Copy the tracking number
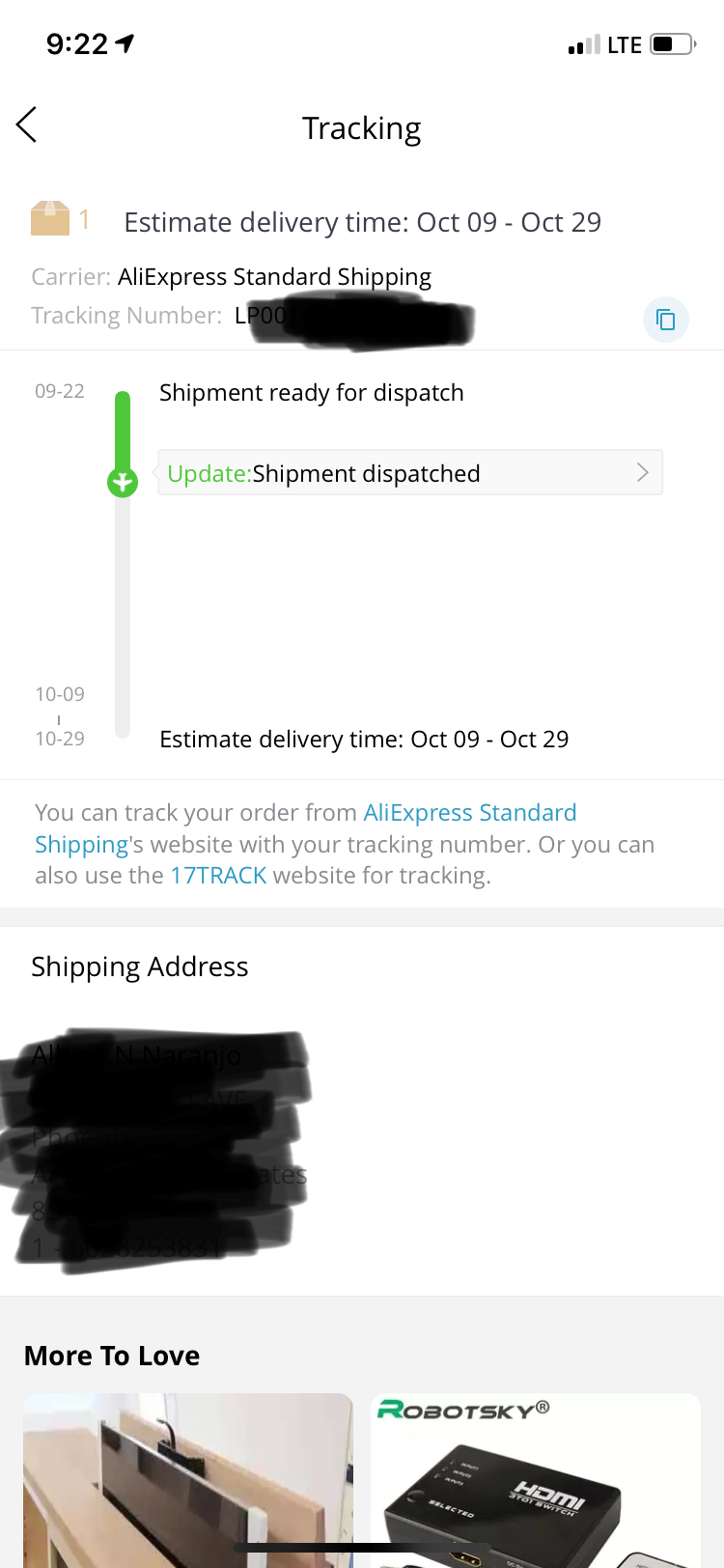The image size is (724, 1568). (x=666, y=320)
